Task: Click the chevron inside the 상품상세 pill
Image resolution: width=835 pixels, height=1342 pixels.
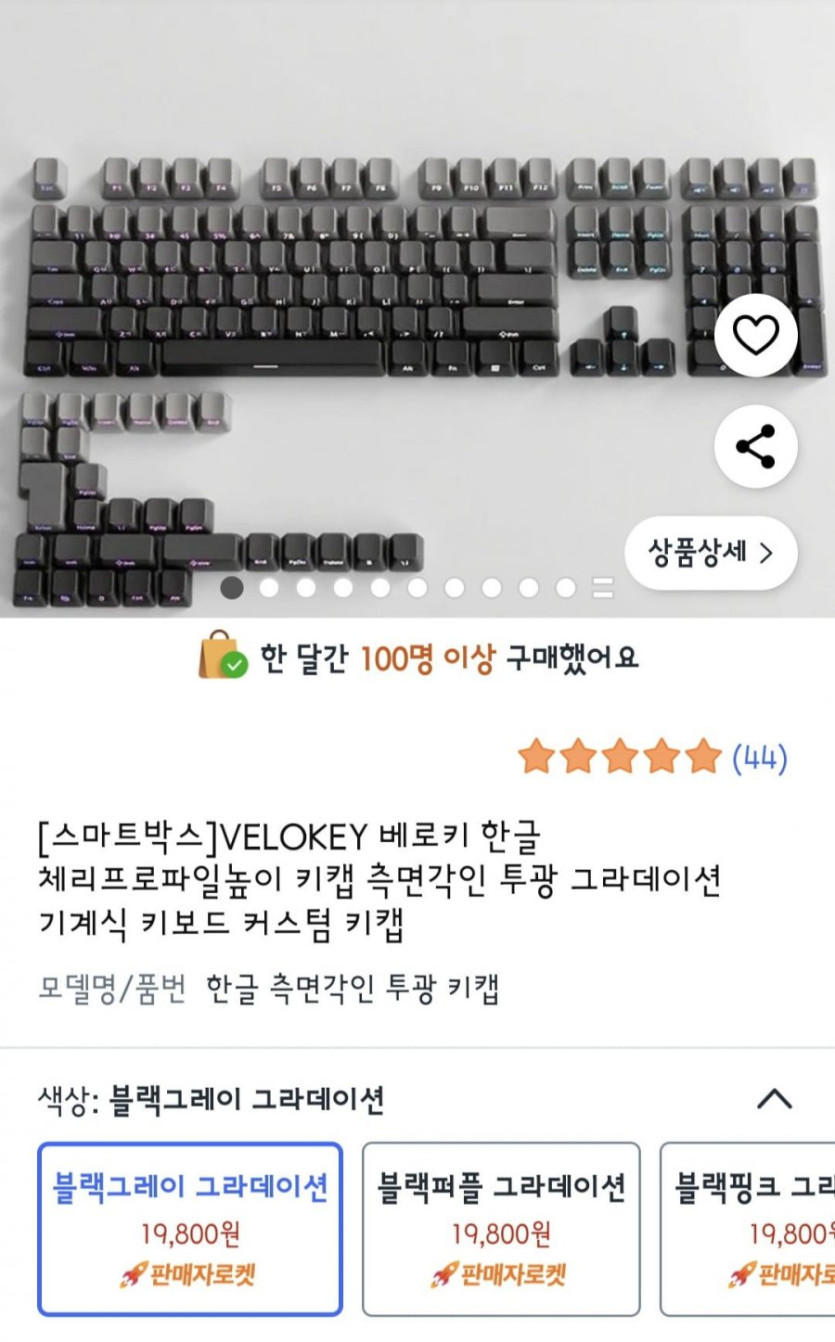Action: pyautogui.click(x=765, y=554)
